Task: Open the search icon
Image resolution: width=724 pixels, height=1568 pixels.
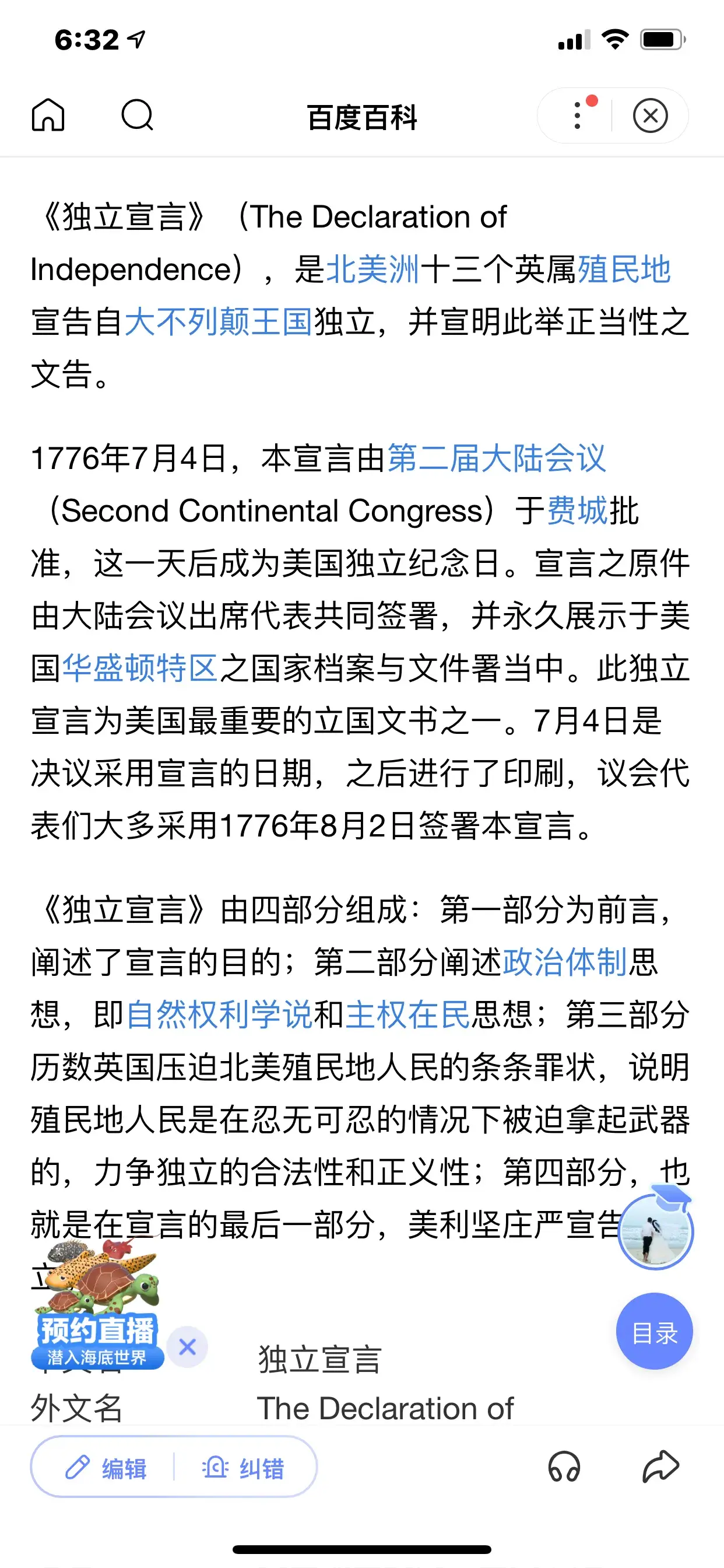Action: point(137,115)
